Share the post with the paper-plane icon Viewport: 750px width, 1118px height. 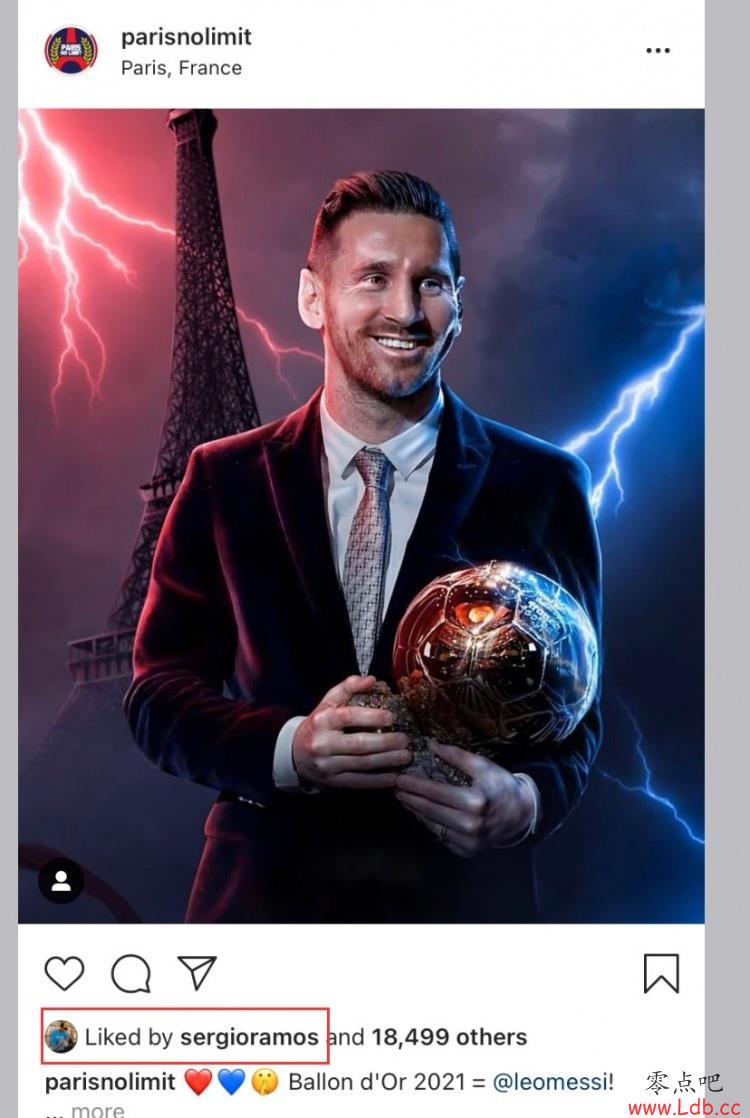[x=197, y=972]
